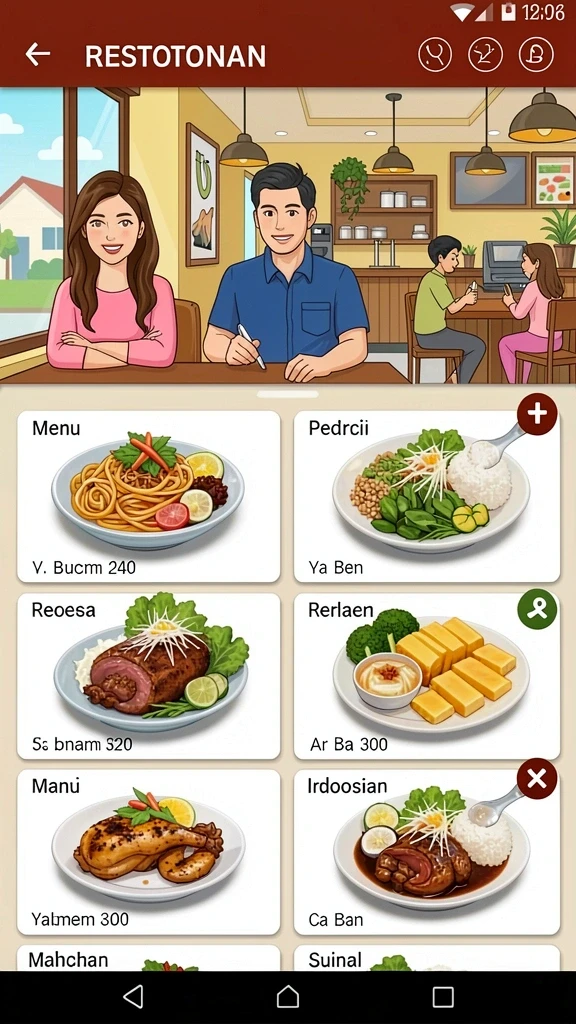Open recent apps from navigation bar

[x=443, y=997]
